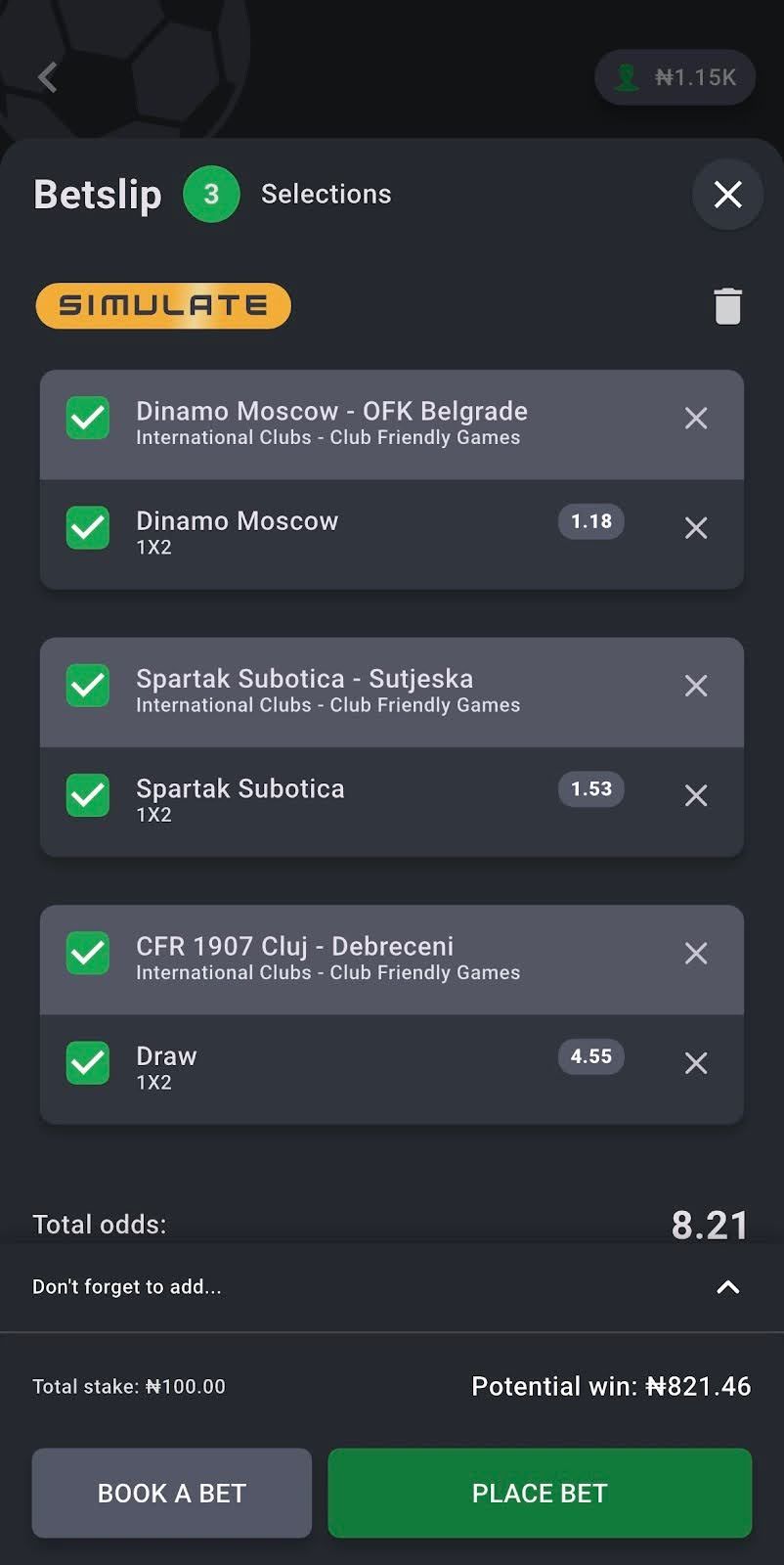Image resolution: width=784 pixels, height=1565 pixels.
Task: Tap the back arrow at top left
Action: click(46, 77)
